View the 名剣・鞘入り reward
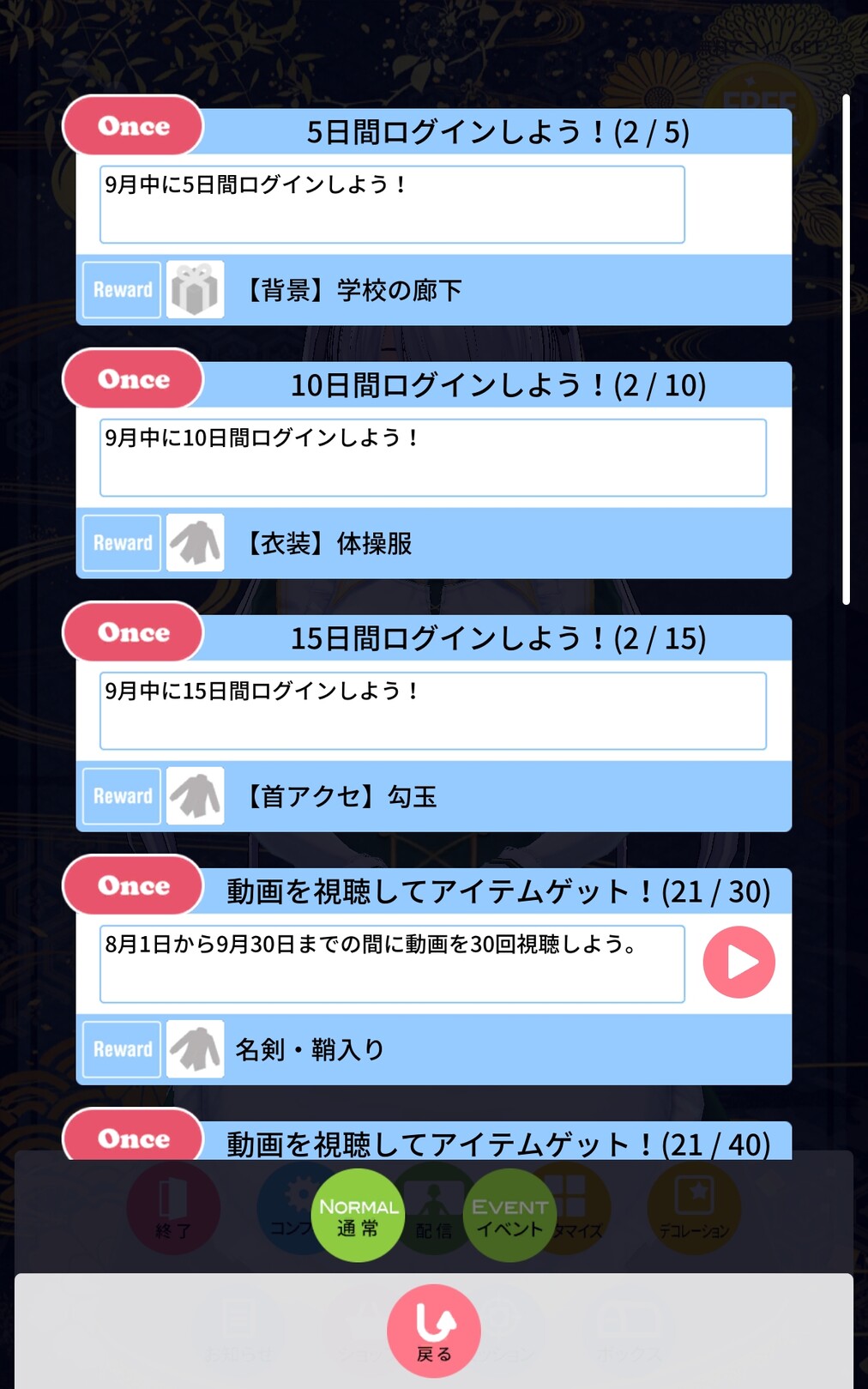The height and width of the screenshot is (1389, 868). click(309, 1049)
